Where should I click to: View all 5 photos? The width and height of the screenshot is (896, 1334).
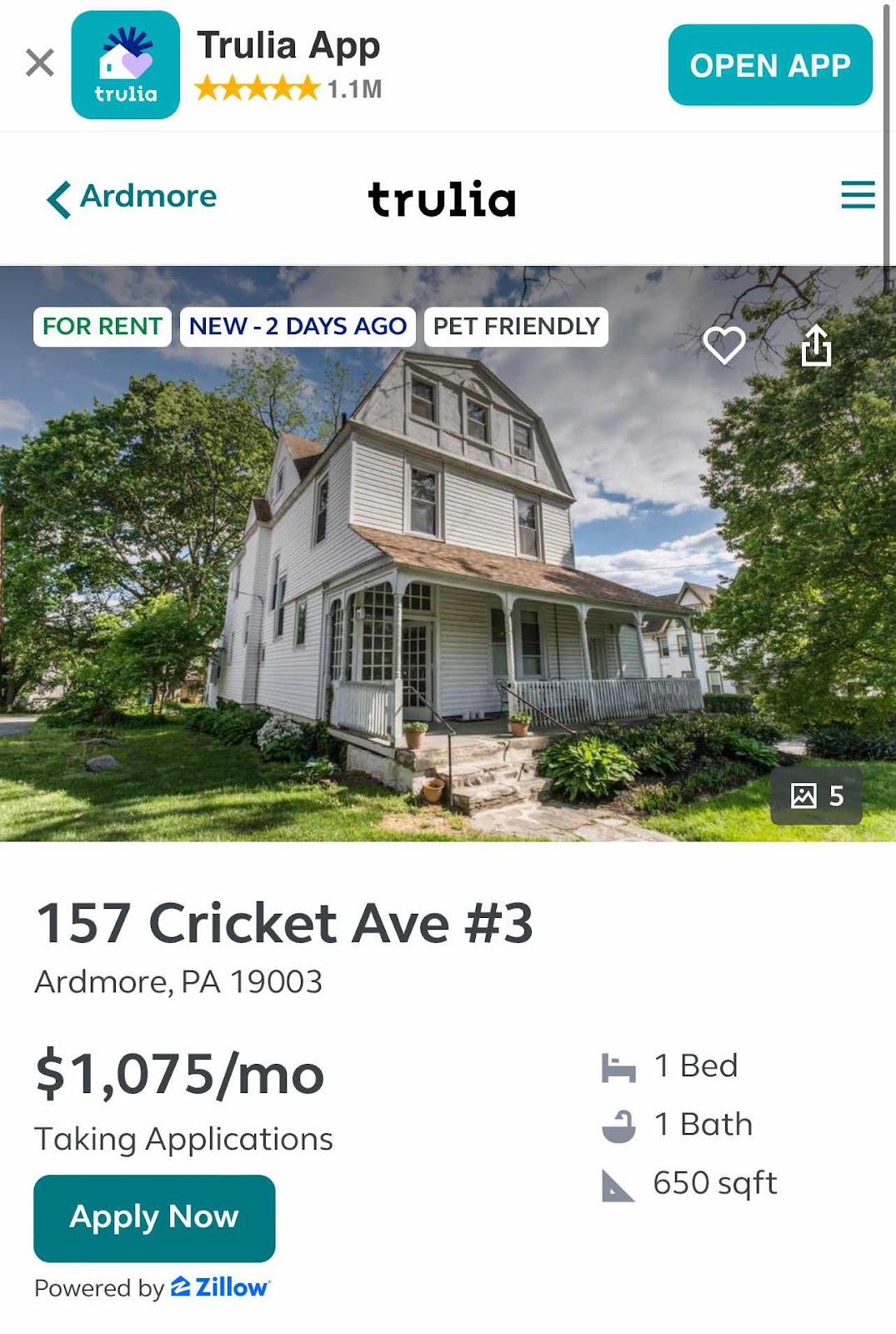point(816,796)
